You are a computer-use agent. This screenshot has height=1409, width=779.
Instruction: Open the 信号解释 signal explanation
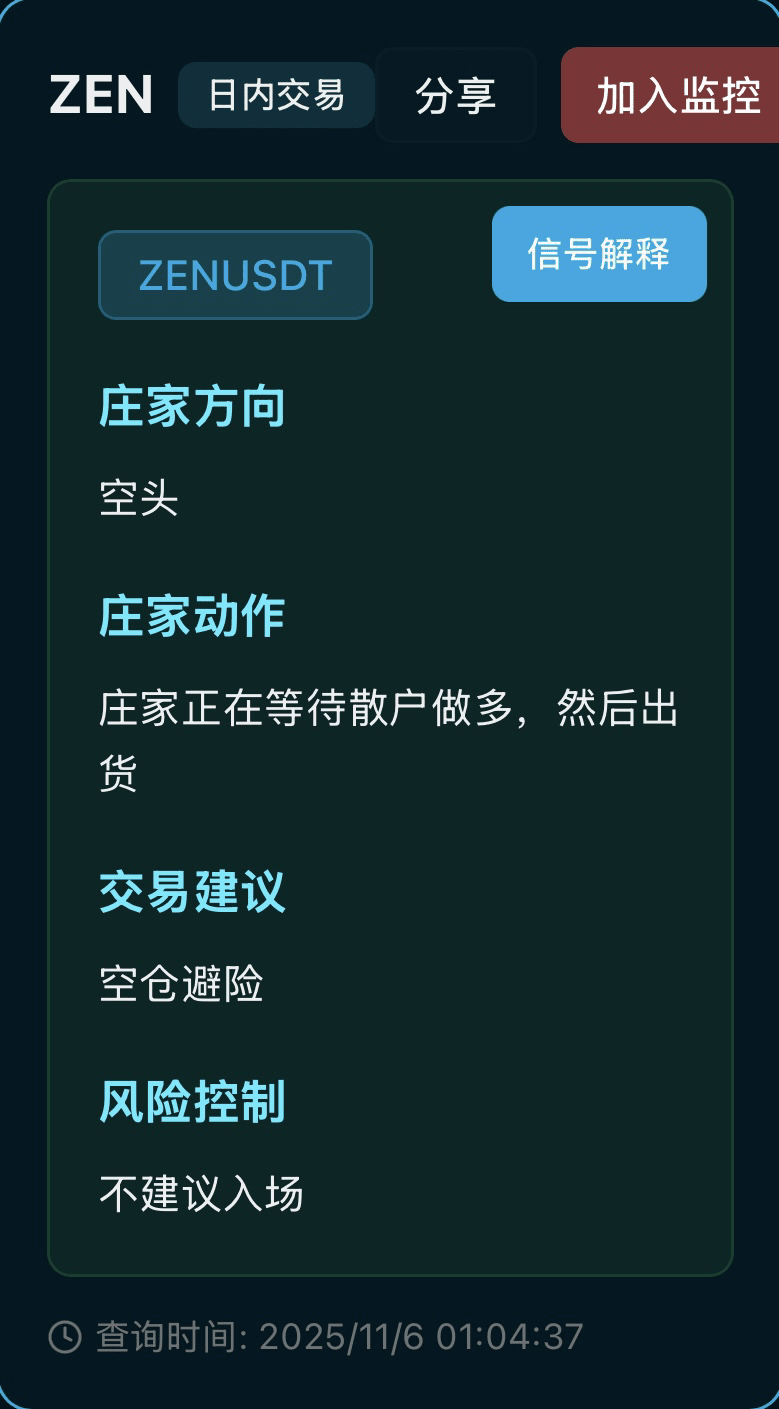click(599, 254)
